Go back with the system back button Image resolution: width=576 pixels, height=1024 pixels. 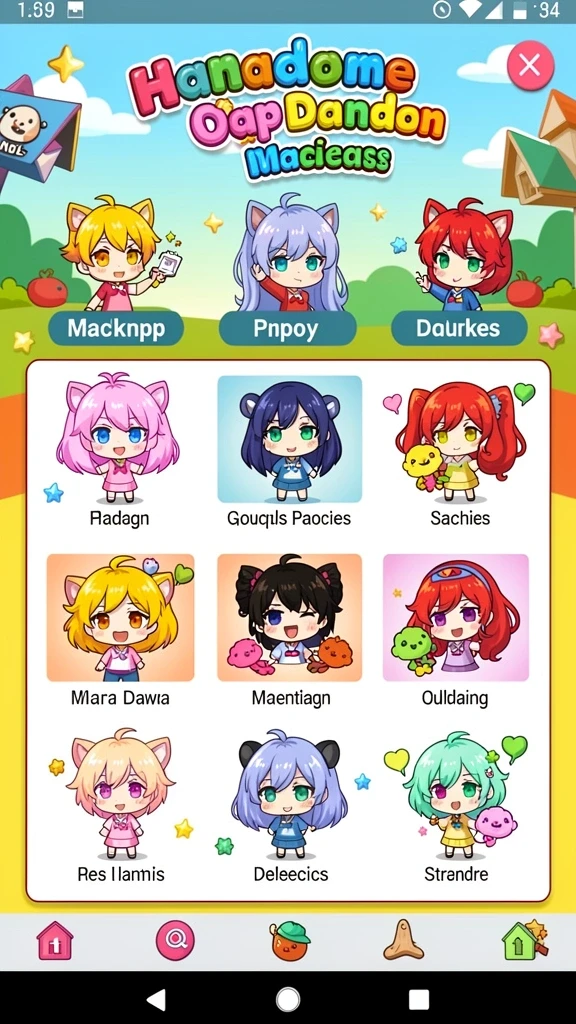[x=156, y=999]
